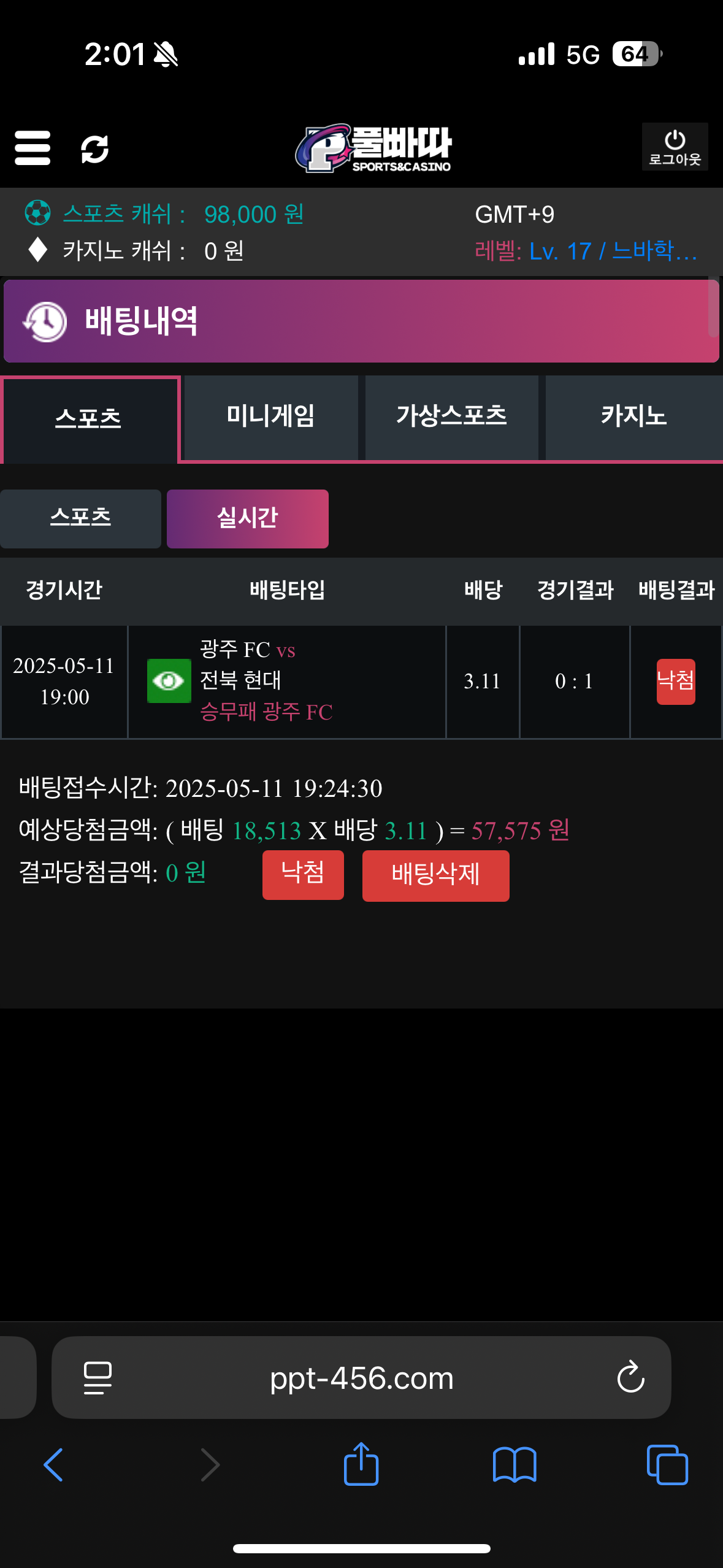Tap the refresh arrows icon
The height and width of the screenshot is (1568, 723).
(x=95, y=149)
